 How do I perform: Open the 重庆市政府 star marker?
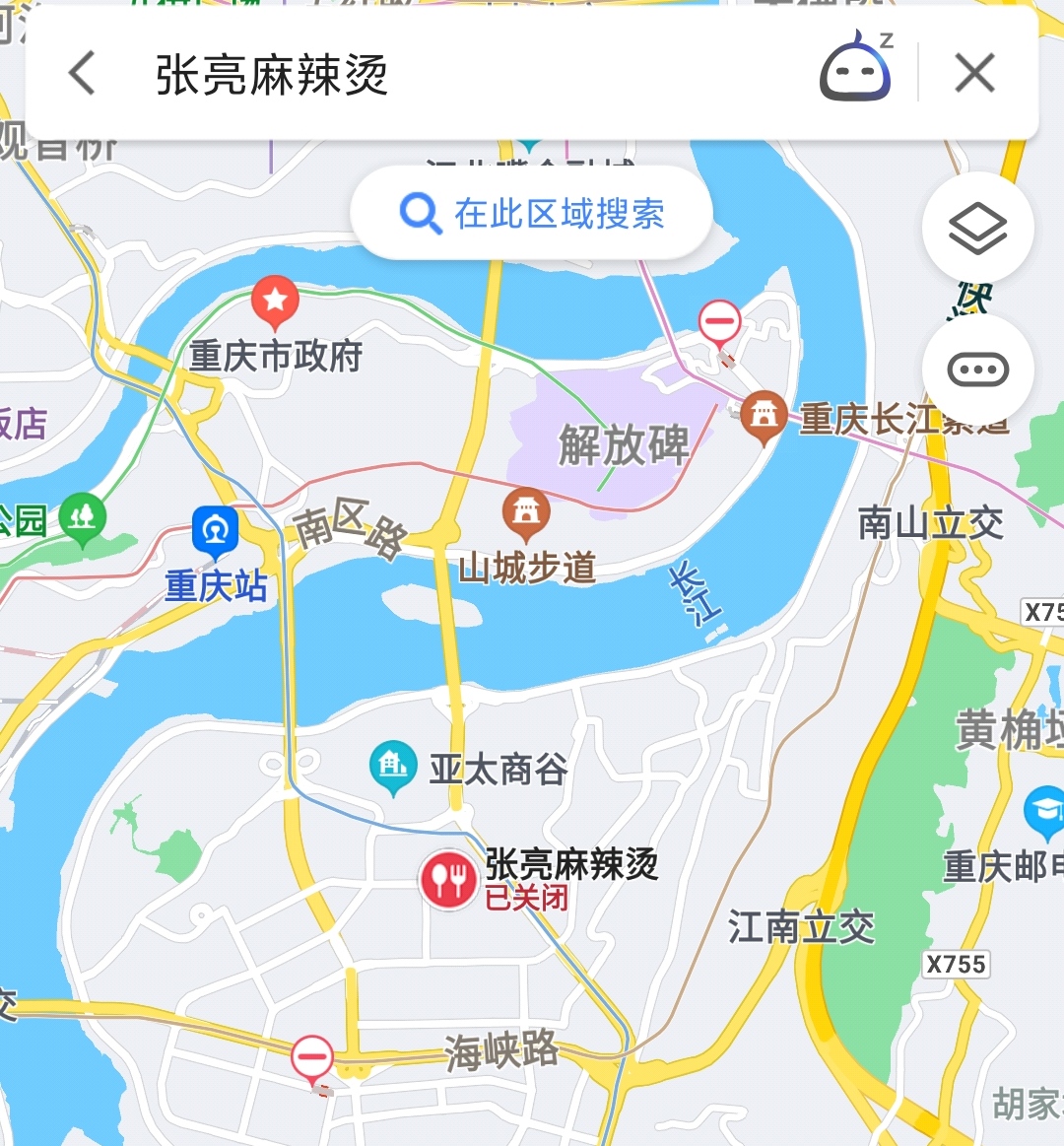[x=275, y=302]
